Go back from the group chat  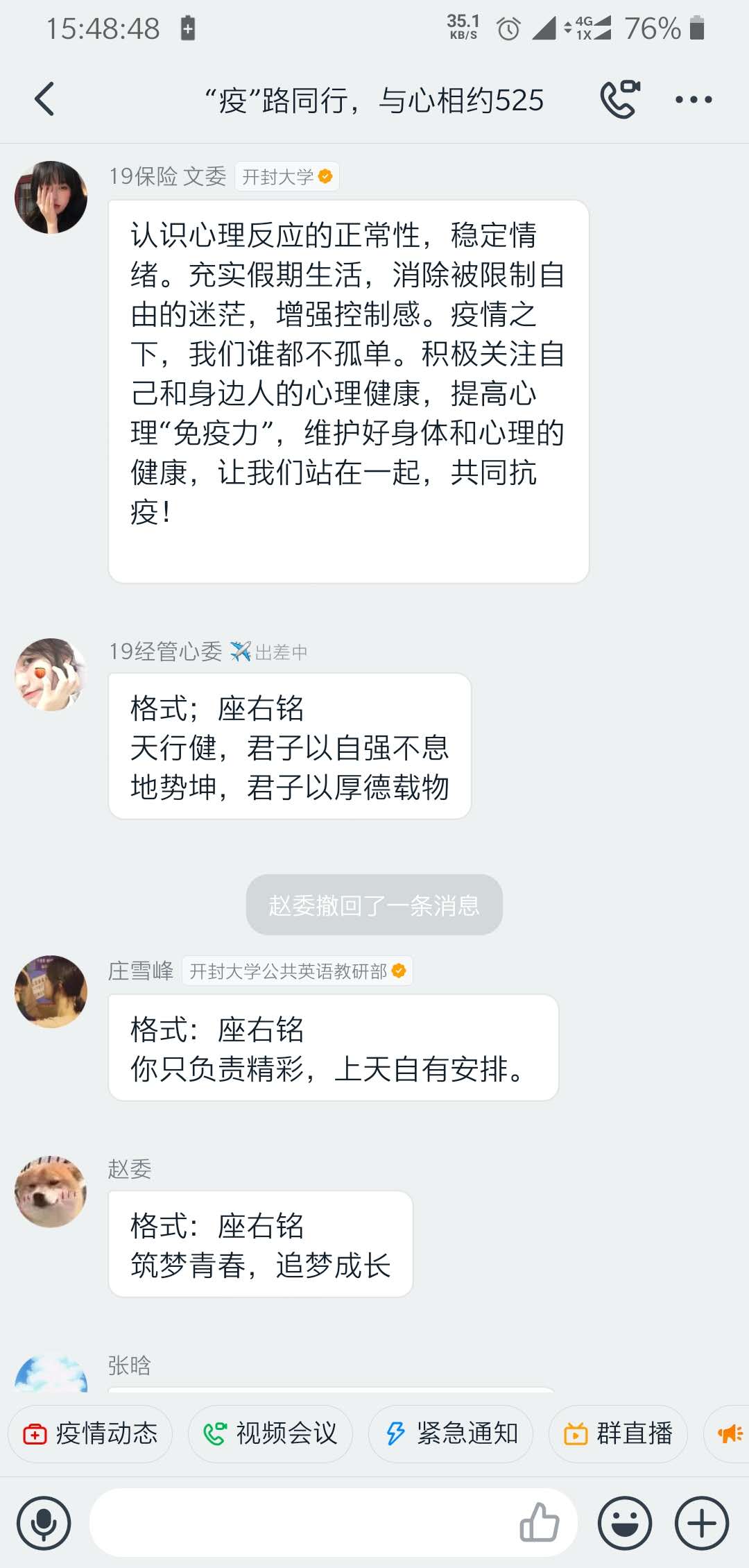[x=44, y=99]
